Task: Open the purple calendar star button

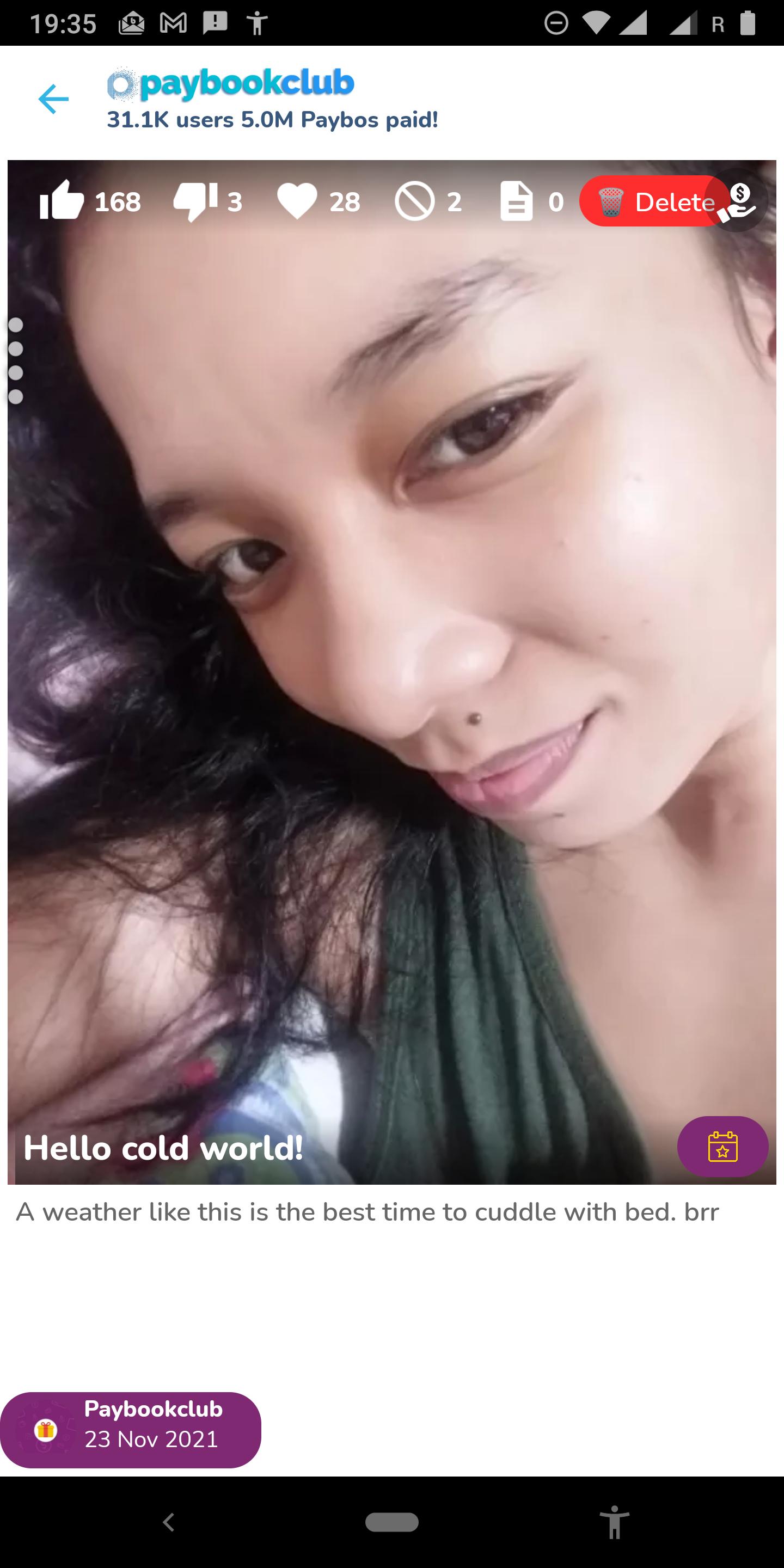Action: pyautogui.click(x=722, y=1146)
